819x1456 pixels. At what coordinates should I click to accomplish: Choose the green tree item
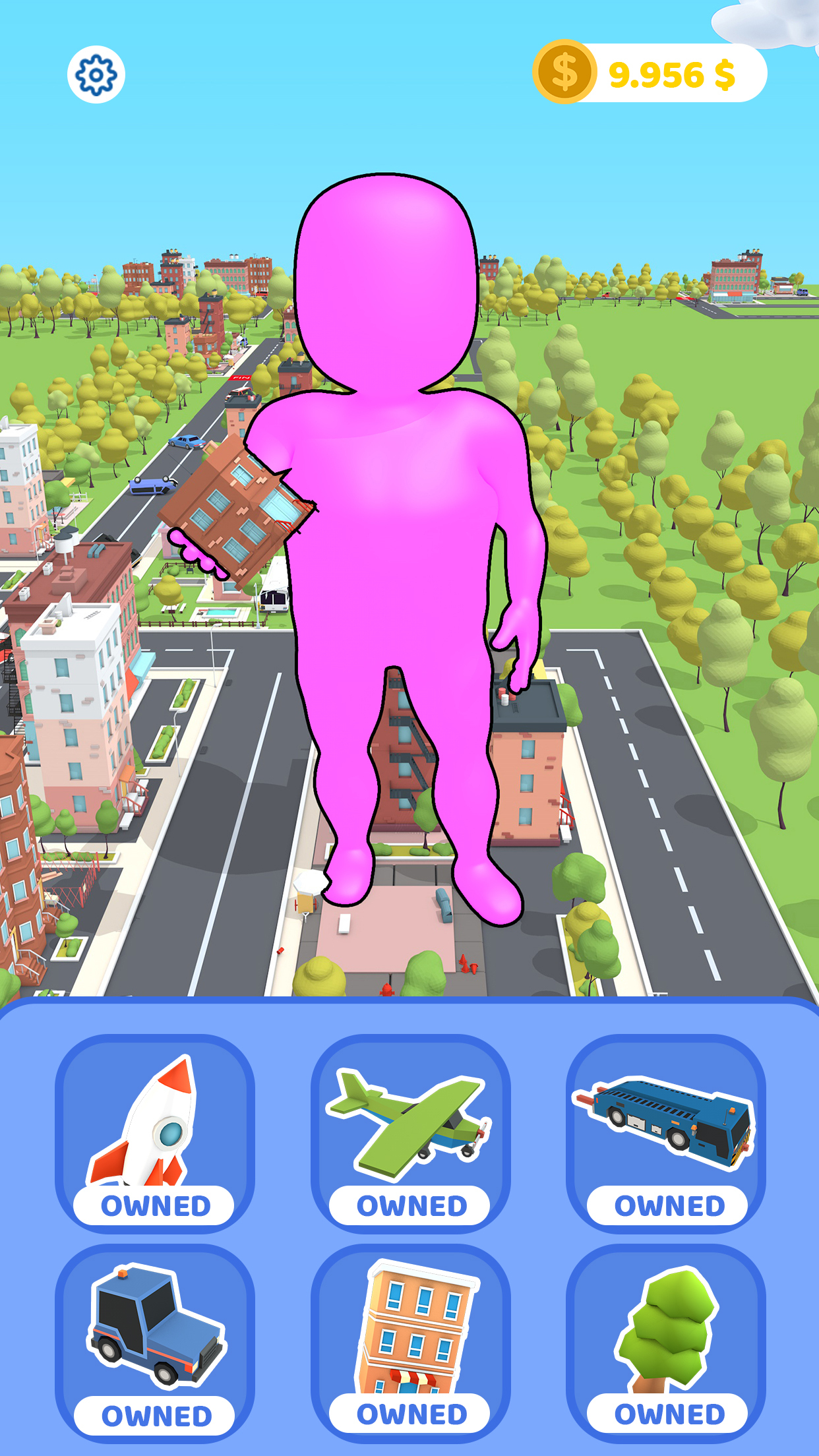[666, 1343]
